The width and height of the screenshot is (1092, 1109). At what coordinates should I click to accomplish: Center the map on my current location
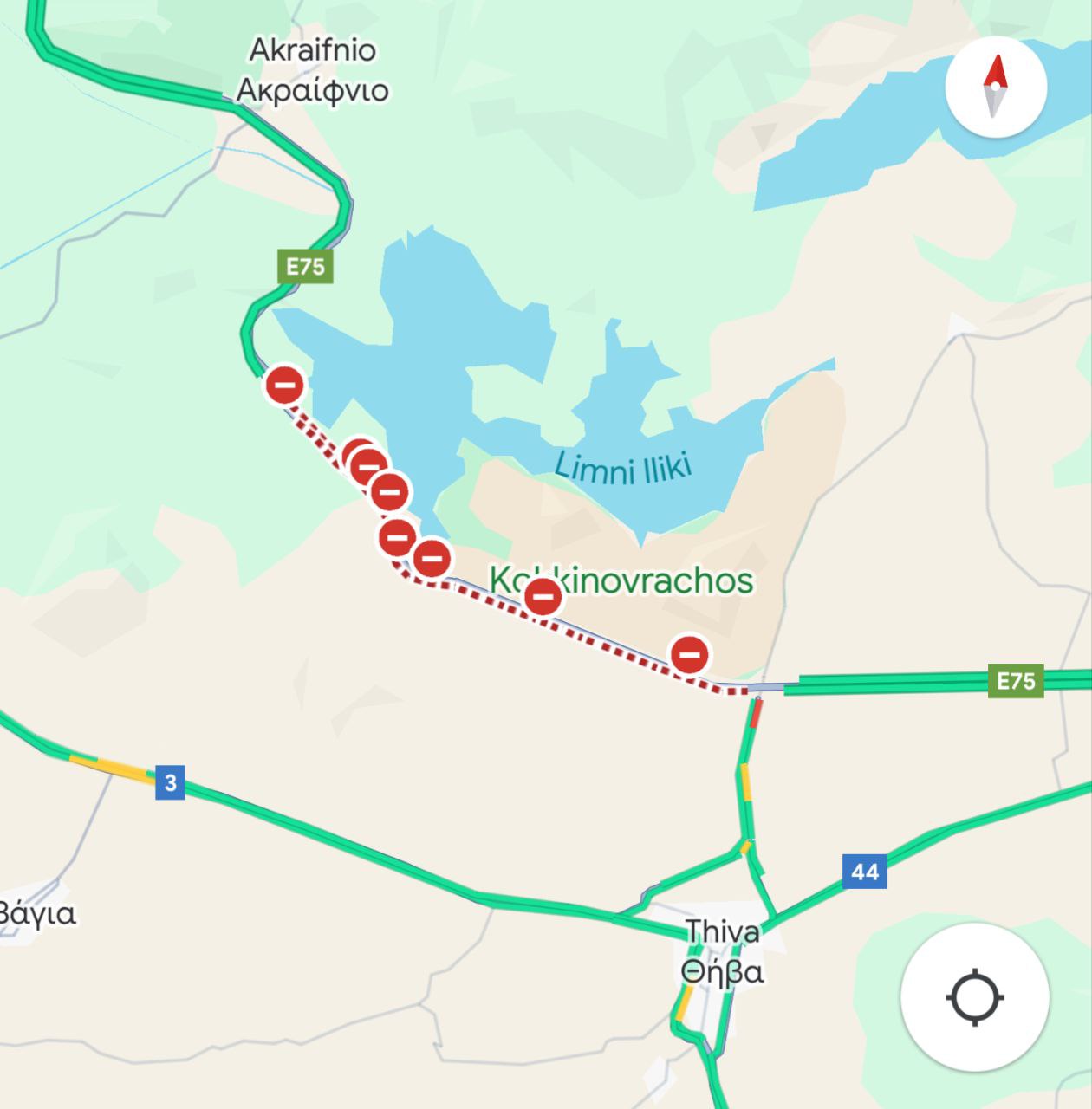pos(975,997)
